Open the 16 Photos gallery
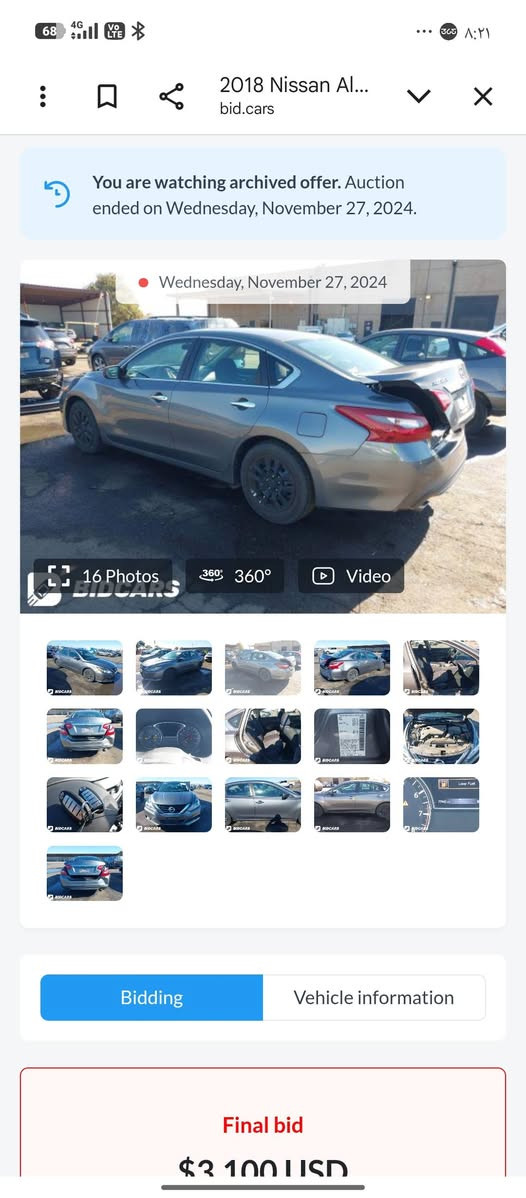526x1198 pixels. tap(102, 576)
